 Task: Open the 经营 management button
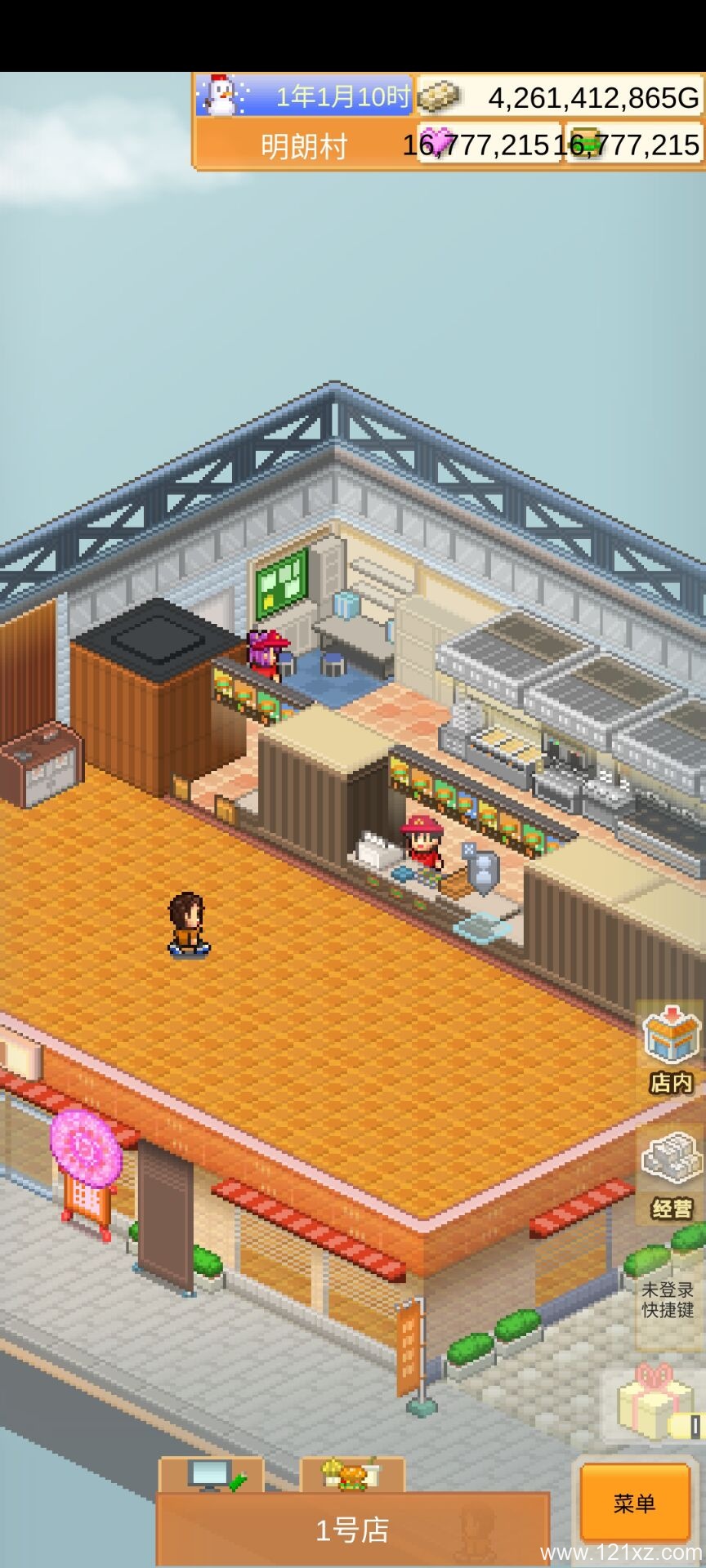[x=671, y=1175]
